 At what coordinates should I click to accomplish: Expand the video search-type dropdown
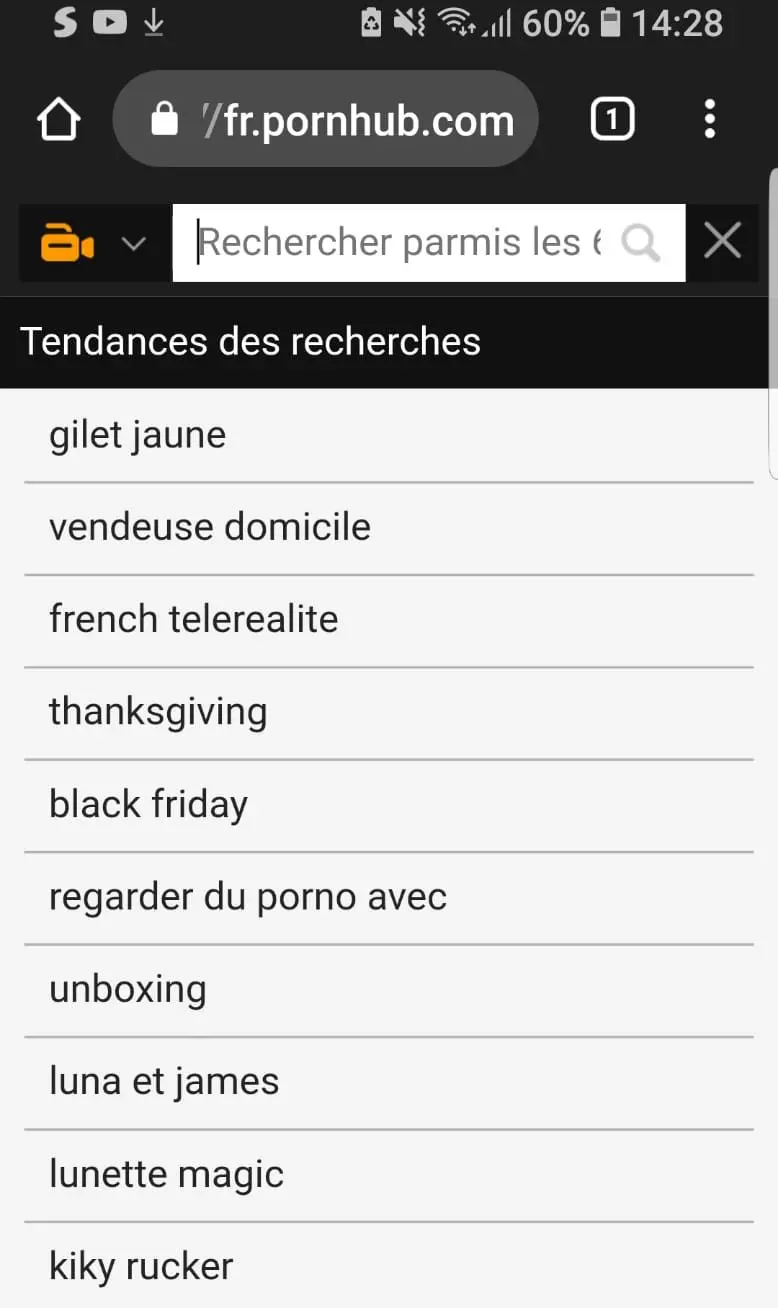point(94,243)
